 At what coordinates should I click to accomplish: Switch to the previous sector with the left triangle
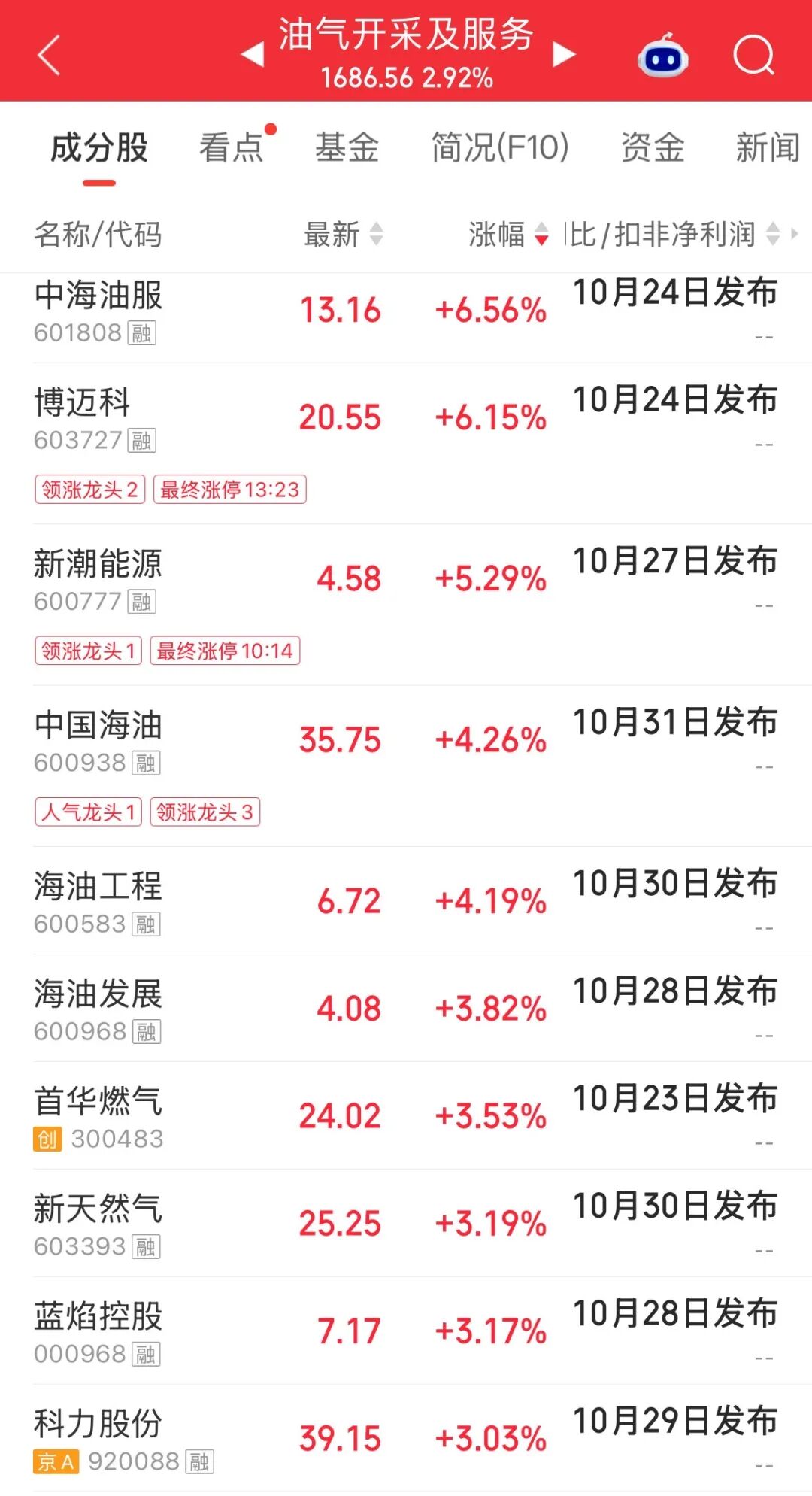[253, 54]
